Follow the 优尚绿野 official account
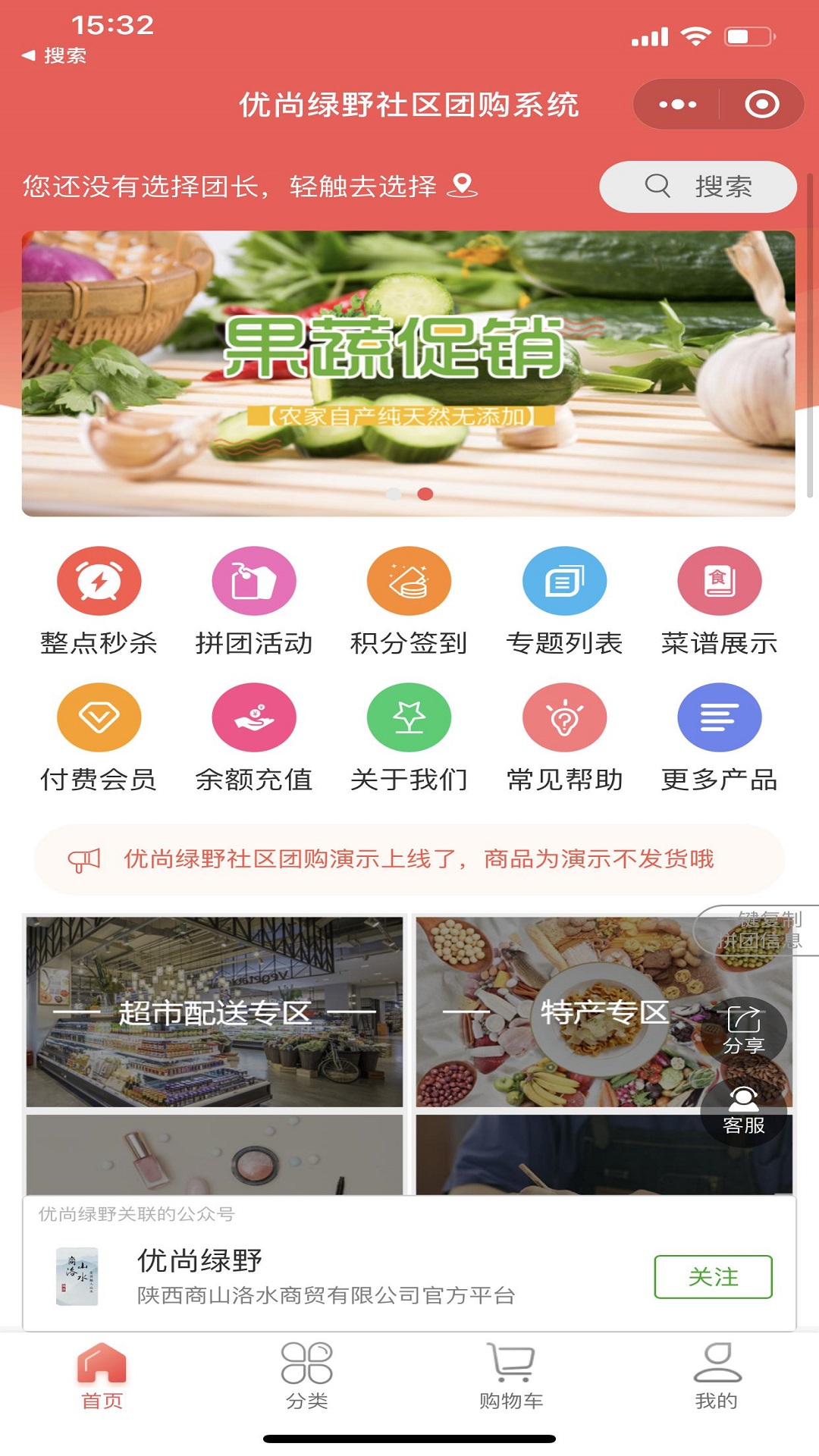Viewport: 819px width, 1456px height. [713, 1277]
